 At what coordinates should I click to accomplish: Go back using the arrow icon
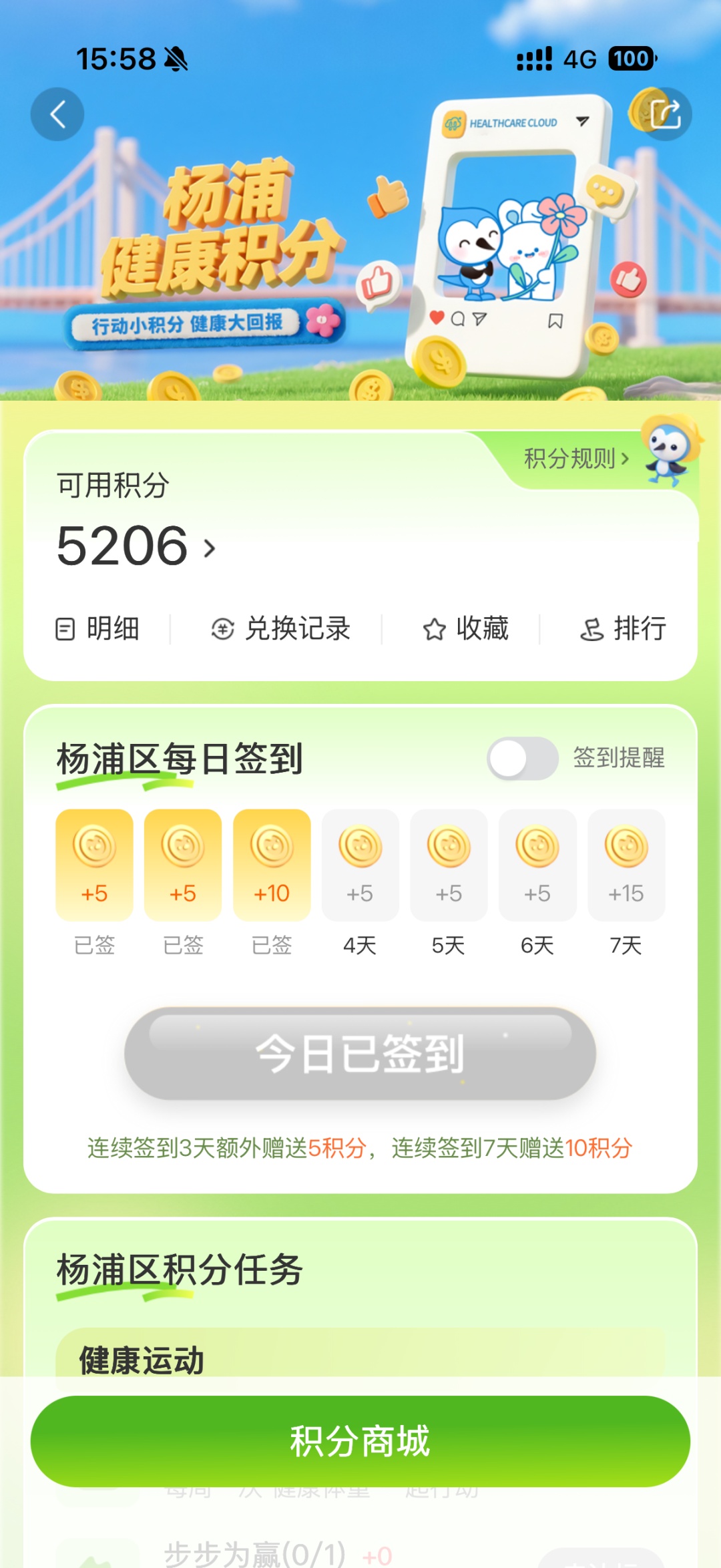pyautogui.click(x=57, y=114)
